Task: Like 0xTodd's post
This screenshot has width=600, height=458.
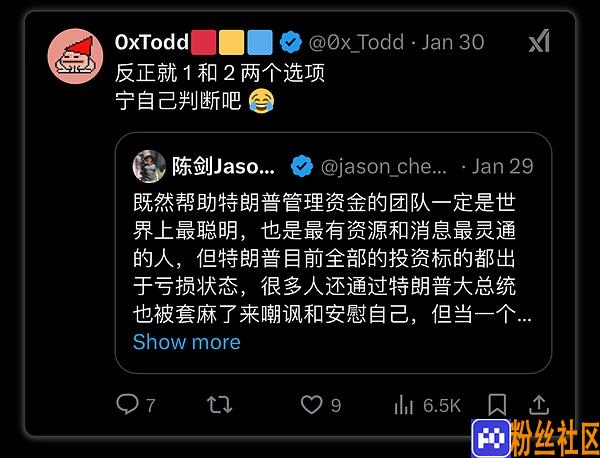Action: coord(313,405)
